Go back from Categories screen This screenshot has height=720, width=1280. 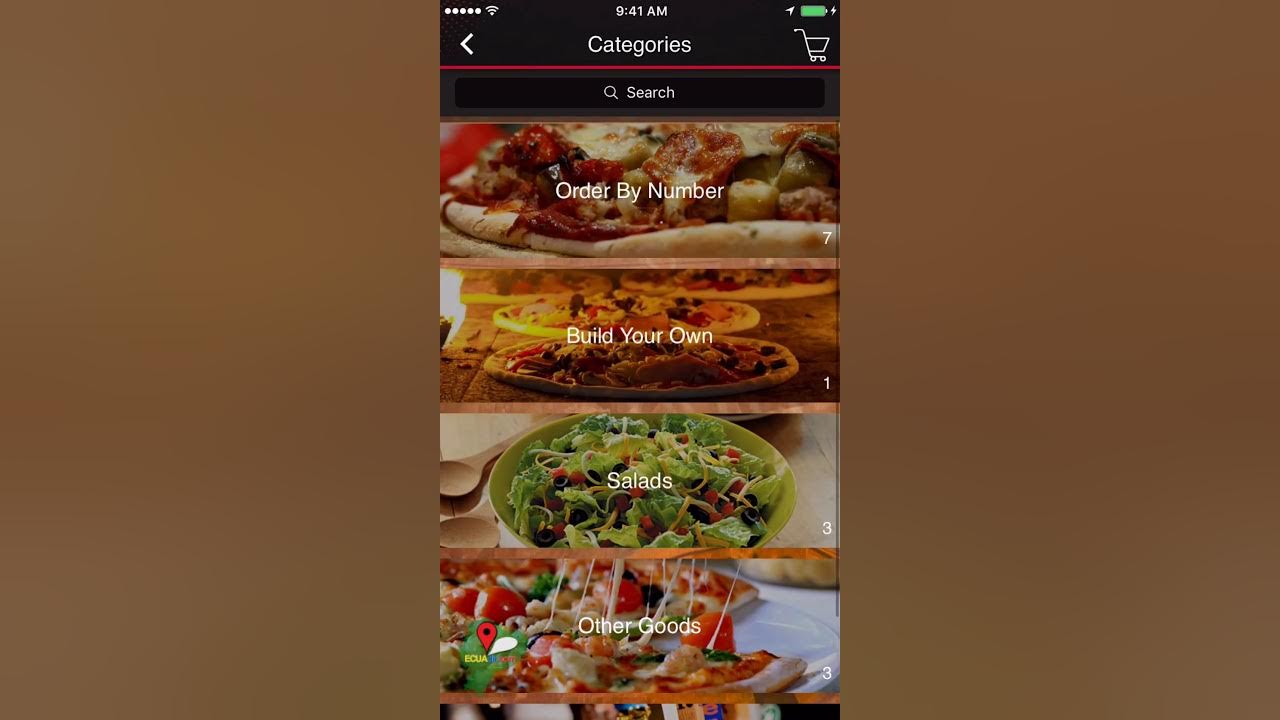[x=467, y=44]
